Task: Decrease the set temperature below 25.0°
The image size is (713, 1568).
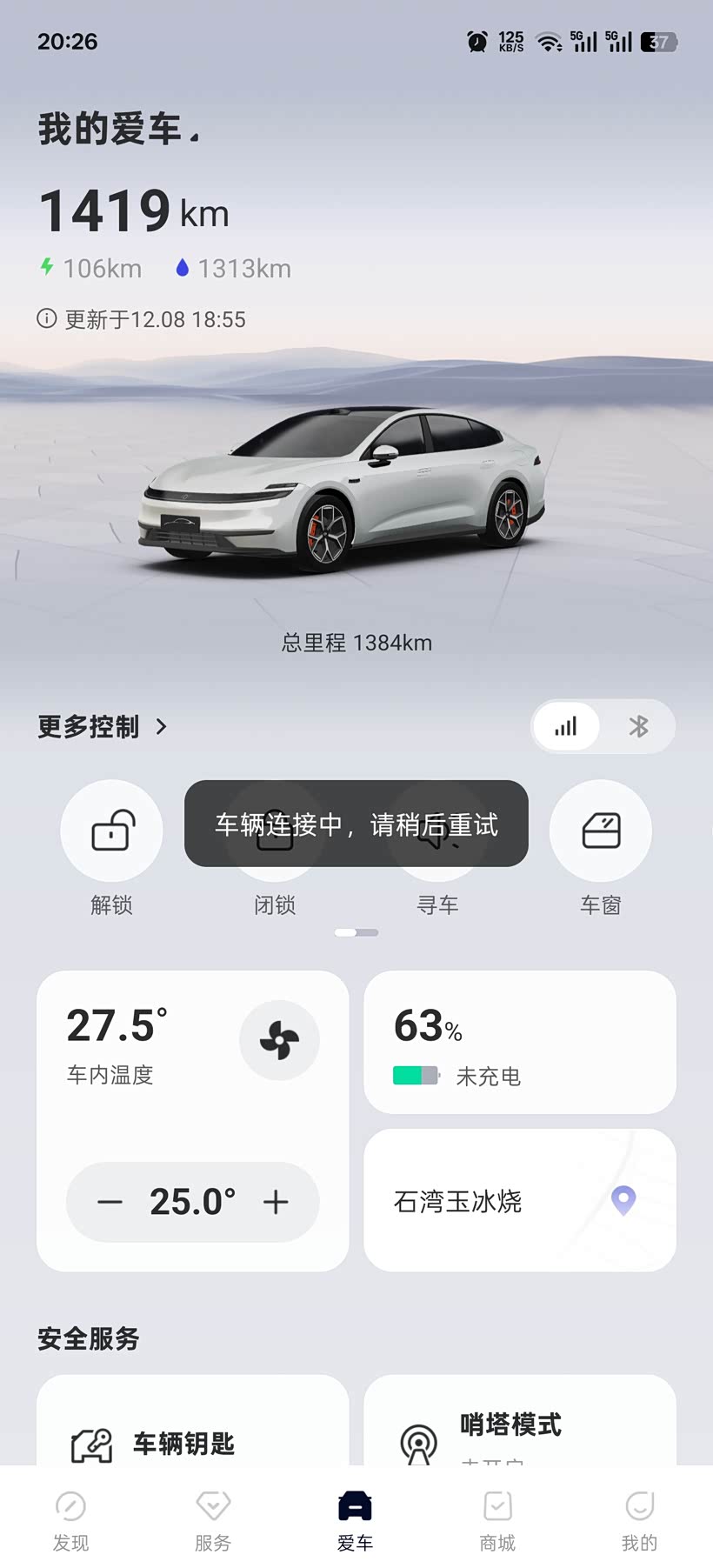Action: click(110, 1203)
